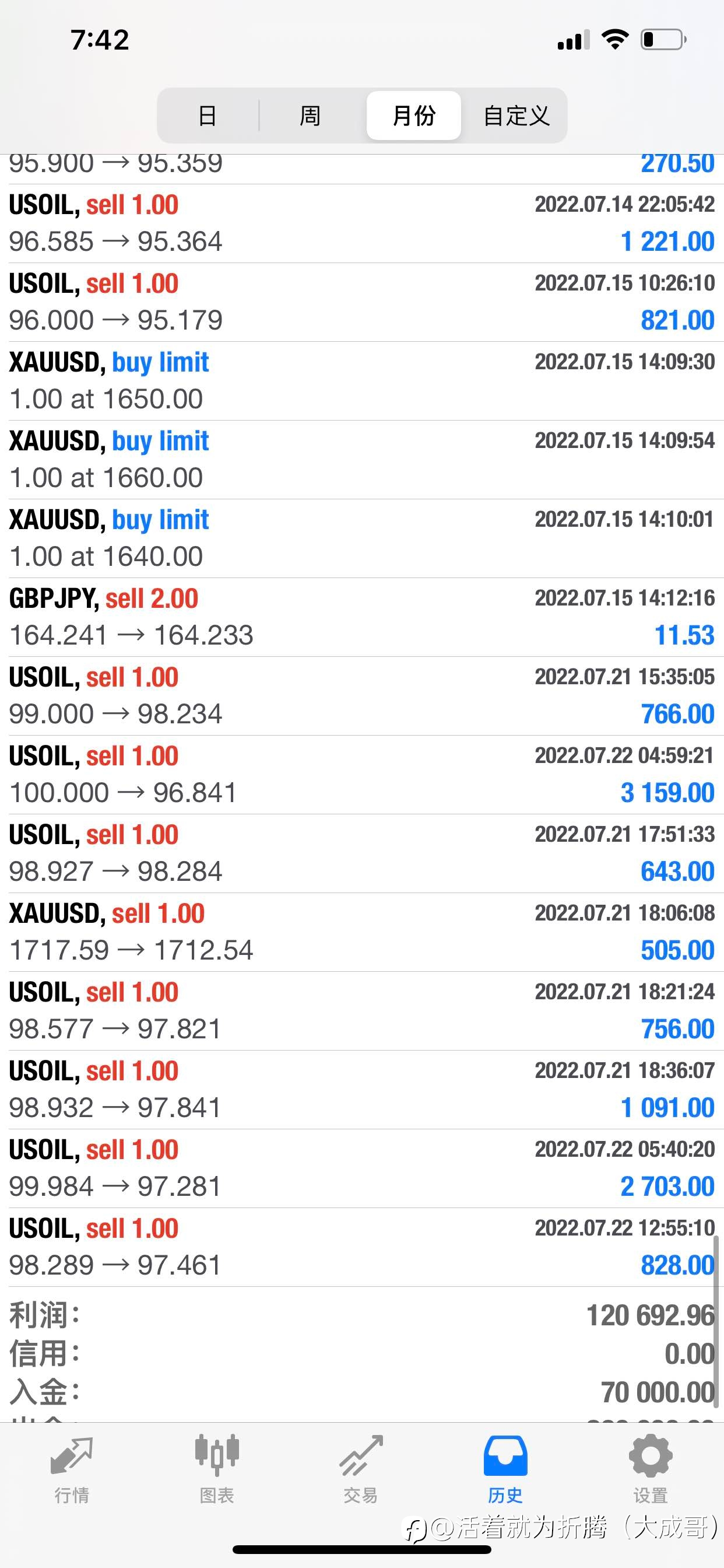Open the XAUUSD buy limit at 1650.00
The image size is (724, 1568).
pyautogui.click(x=362, y=381)
